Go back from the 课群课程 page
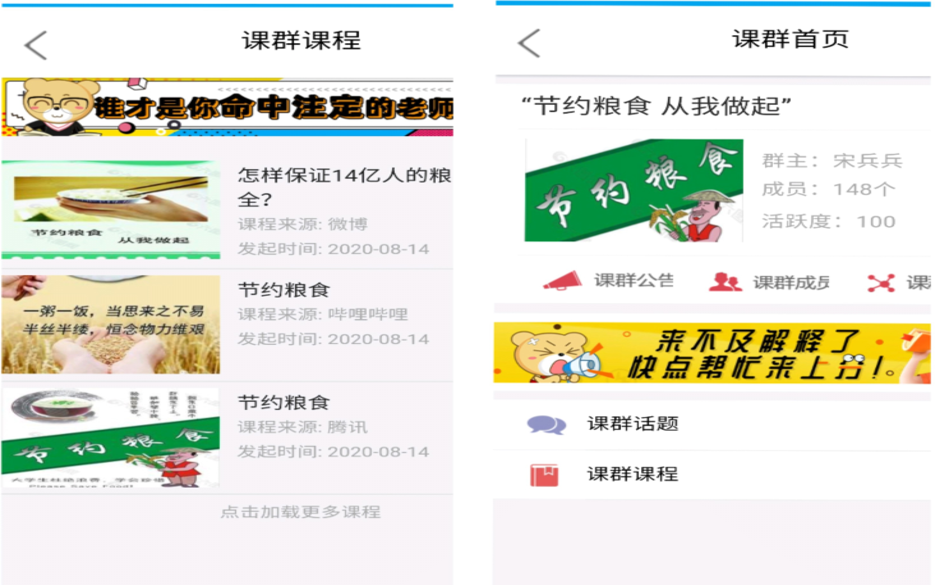The width and height of the screenshot is (949, 588). pyautogui.click(x=36, y=45)
